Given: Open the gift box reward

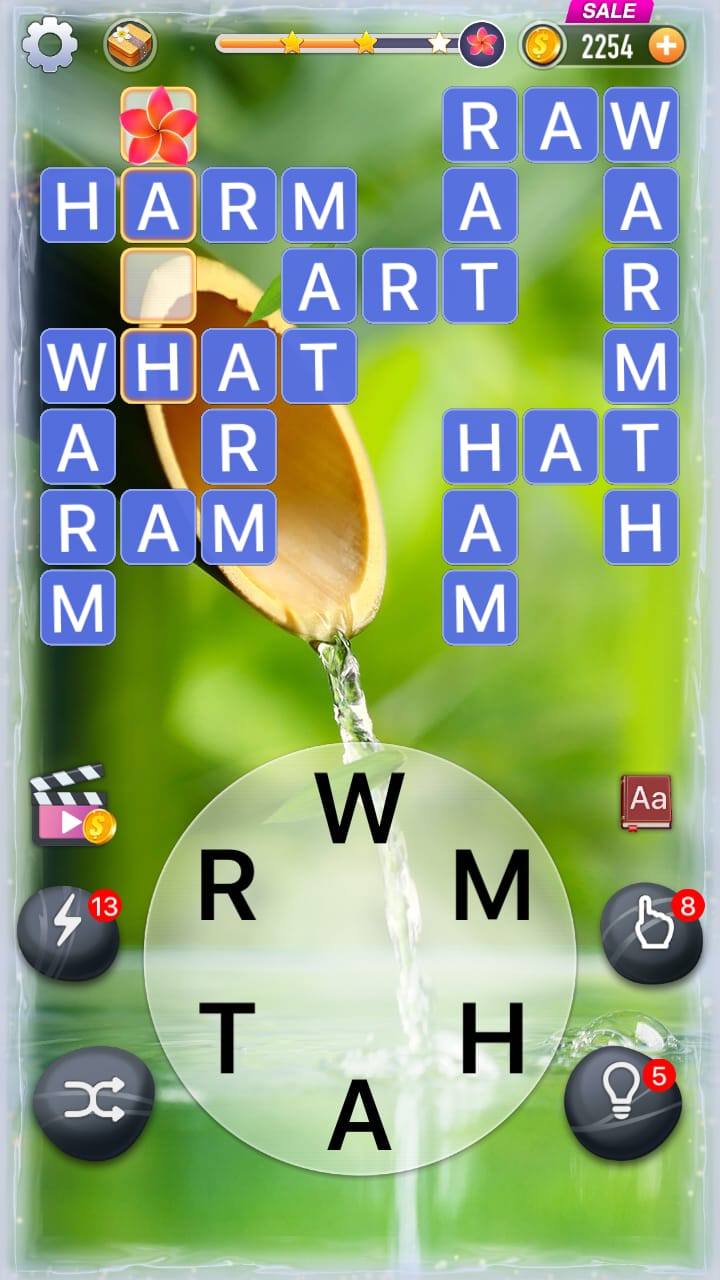Looking at the screenshot, I should click(x=130, y=45).
